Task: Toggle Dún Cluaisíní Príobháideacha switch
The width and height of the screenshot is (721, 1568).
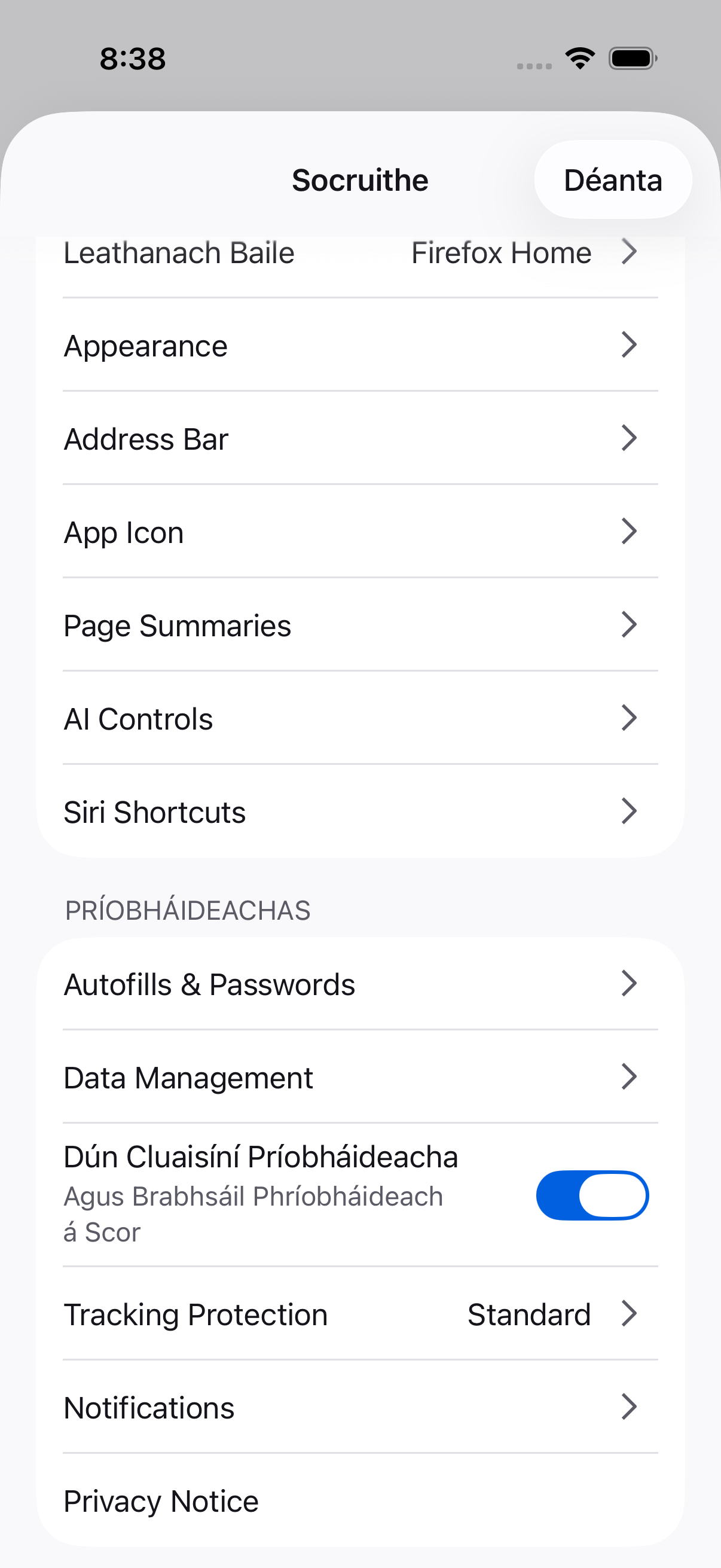Action: coord(591,1195)
